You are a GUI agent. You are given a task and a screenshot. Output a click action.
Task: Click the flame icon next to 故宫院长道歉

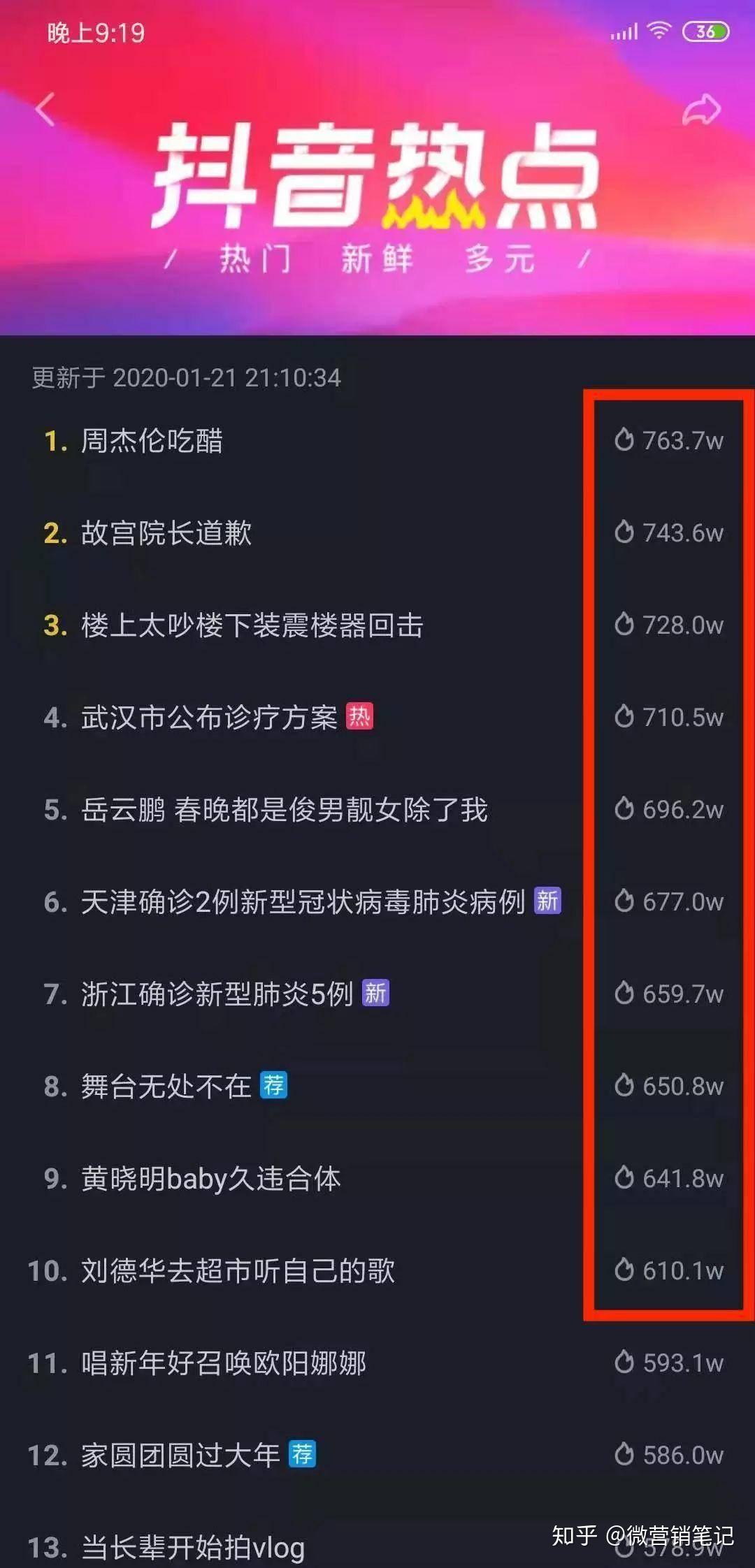[x=624, y=532]
